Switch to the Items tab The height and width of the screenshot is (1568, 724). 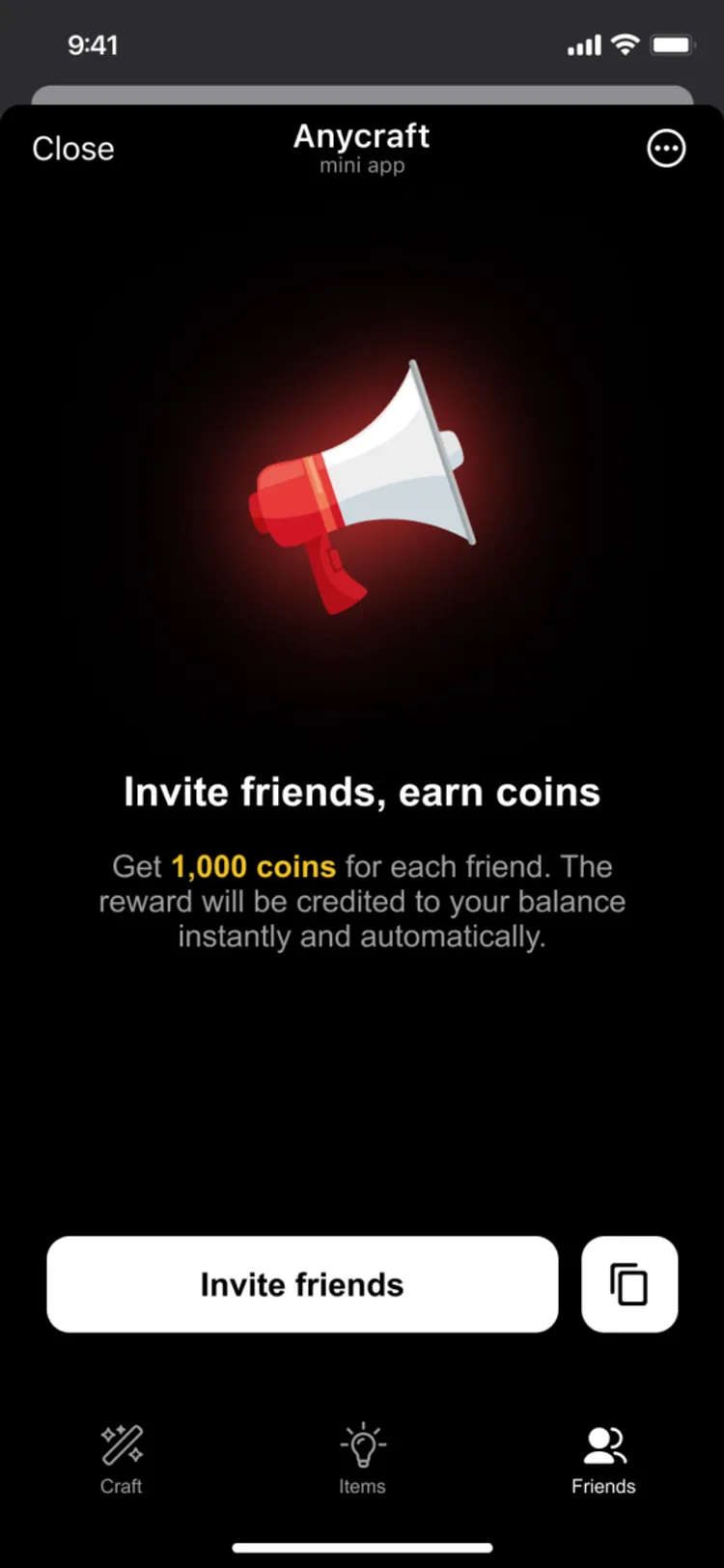tap(362, 1460)
